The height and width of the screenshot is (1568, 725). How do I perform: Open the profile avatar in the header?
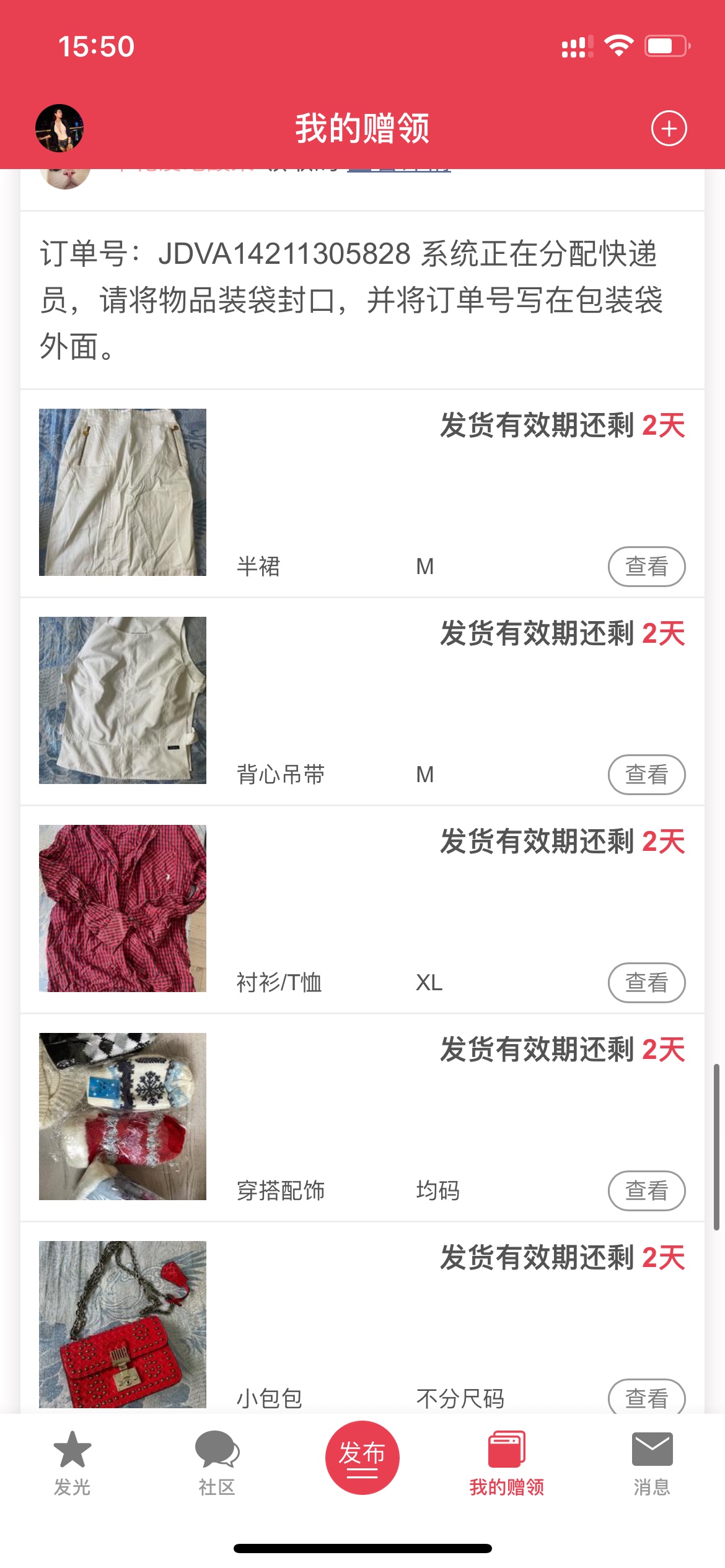[x=59, y=128]
